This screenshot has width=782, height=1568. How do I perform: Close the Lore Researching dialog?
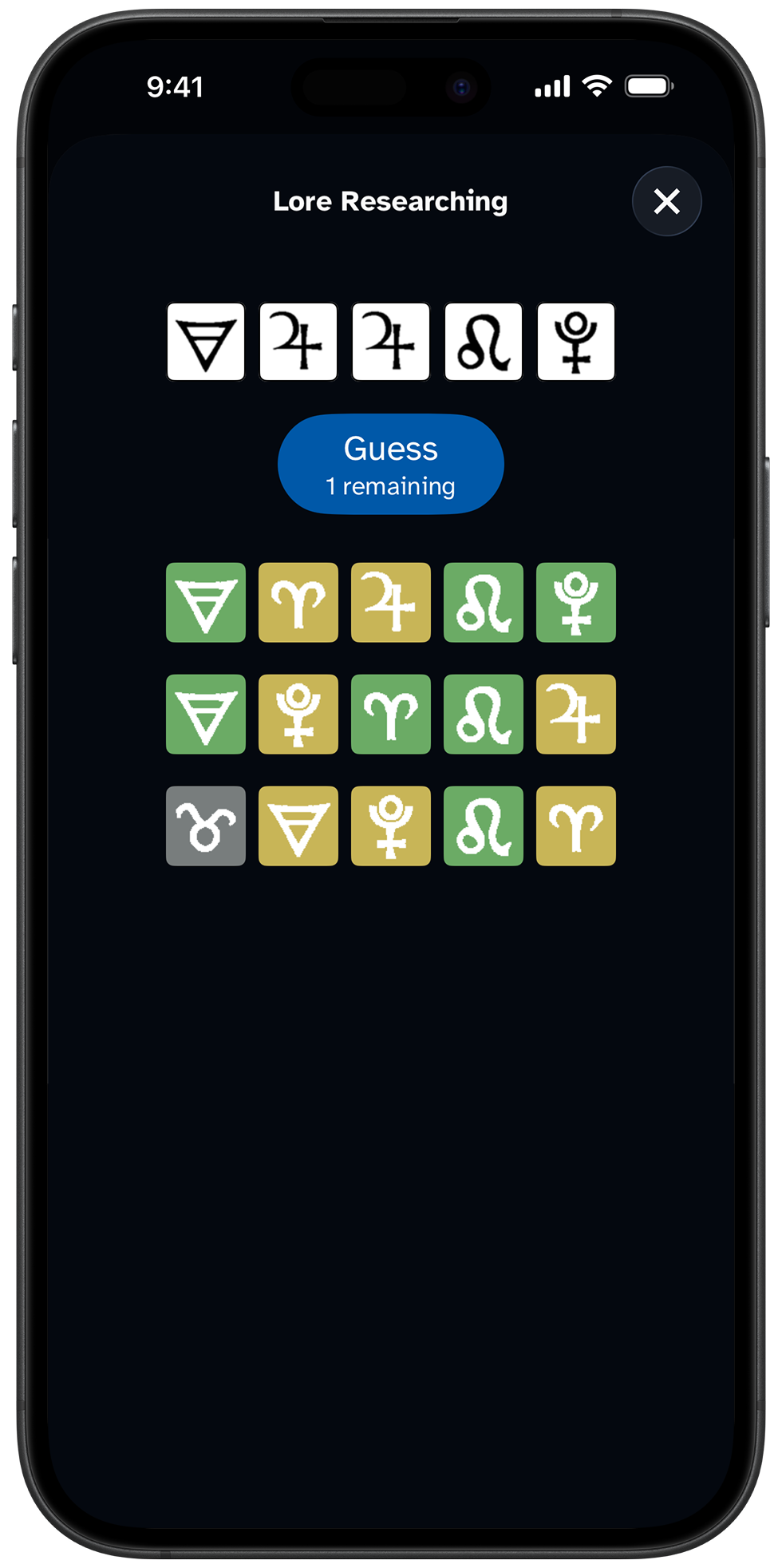coord(666,201)
